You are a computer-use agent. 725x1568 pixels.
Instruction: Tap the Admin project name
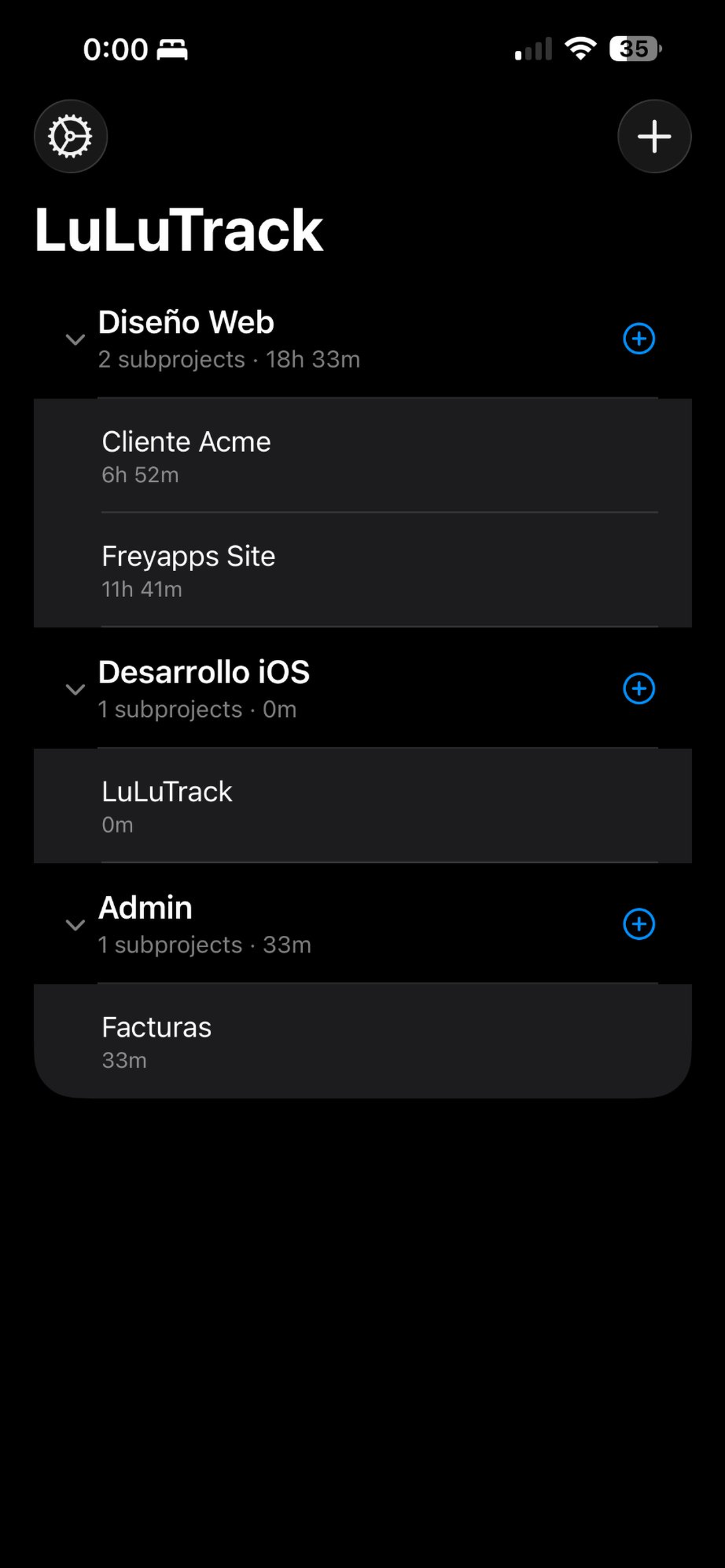point(145,908)
